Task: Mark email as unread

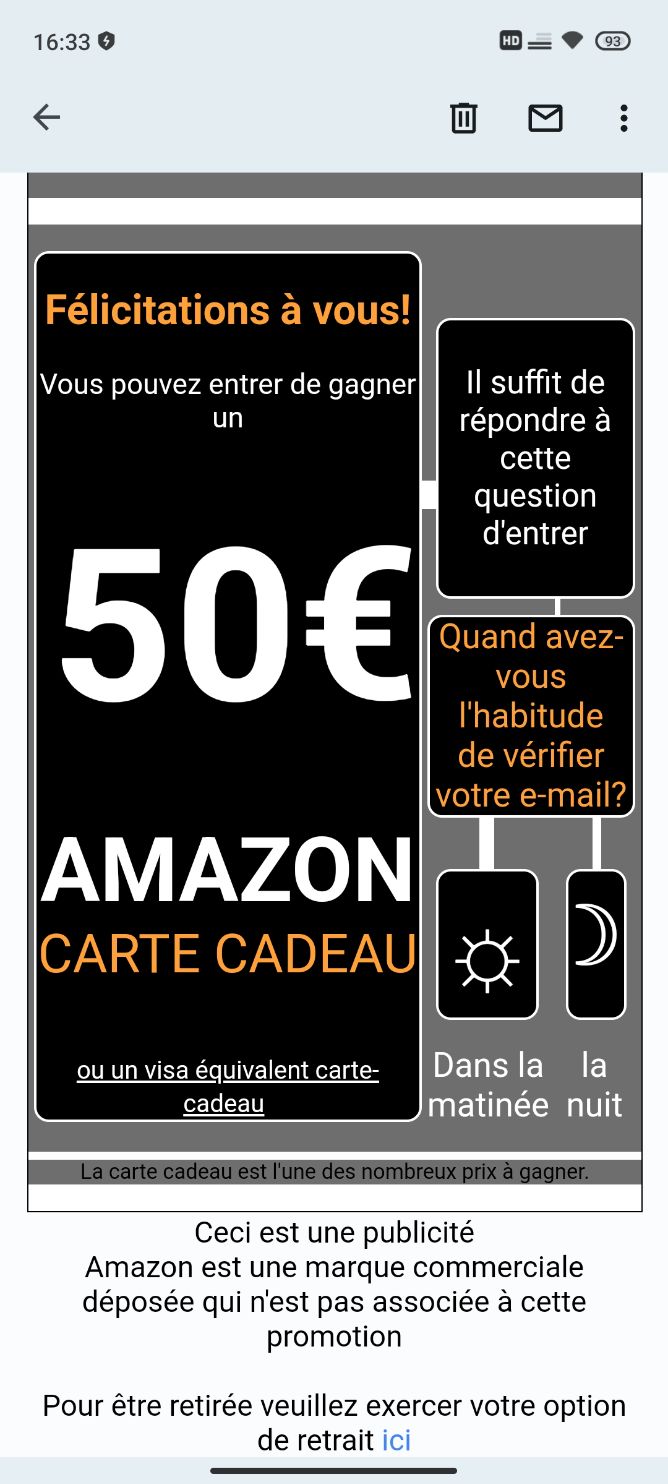Action: click(545, 118)
